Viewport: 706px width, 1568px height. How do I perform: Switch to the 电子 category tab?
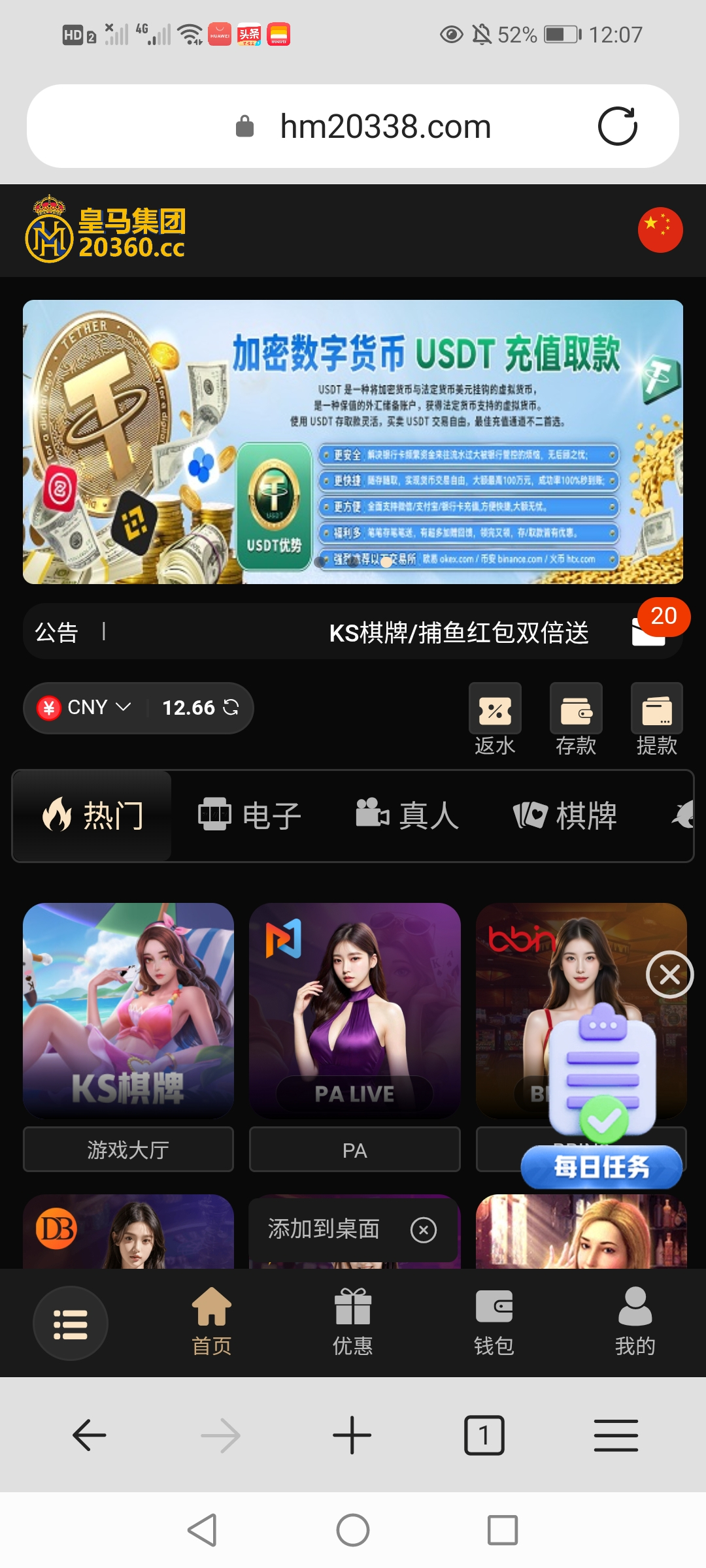[250, 815]
